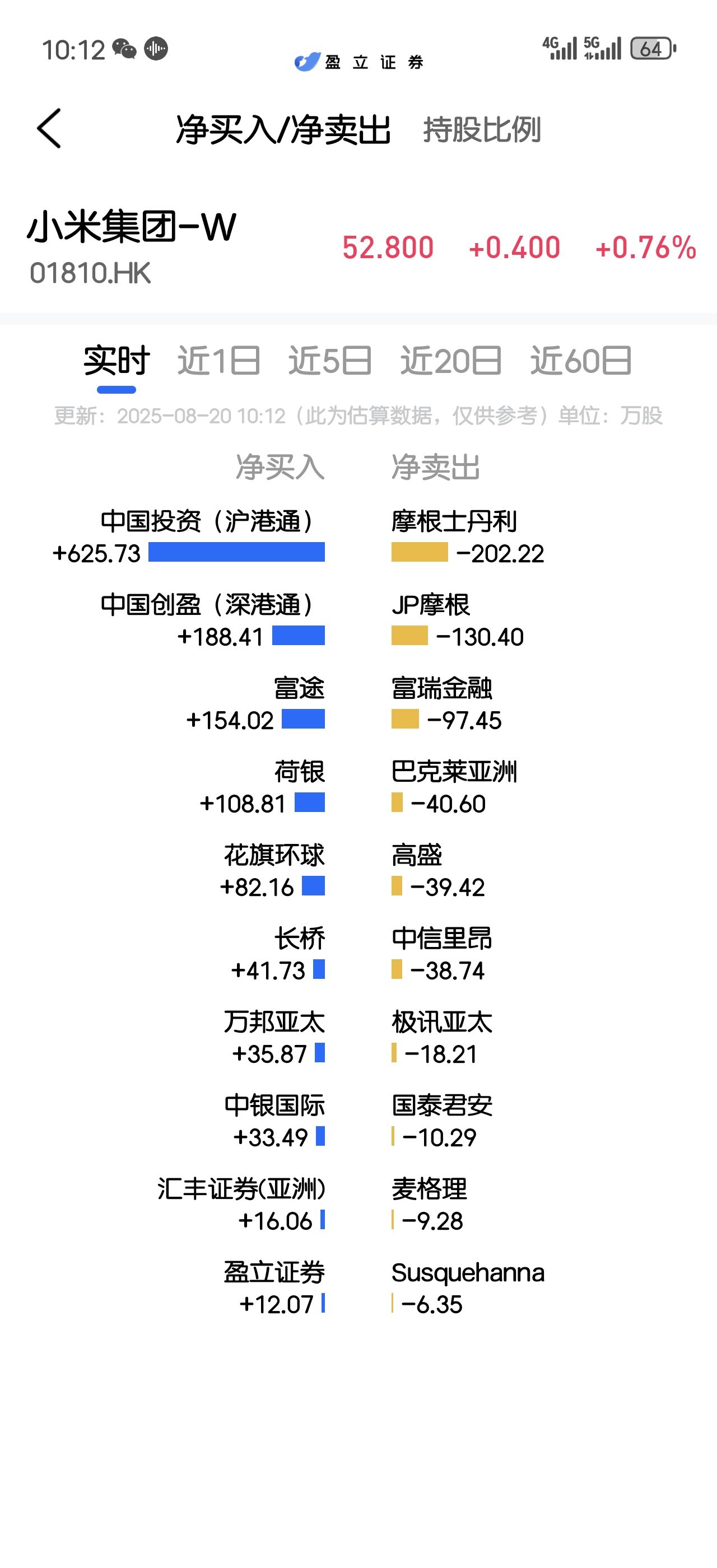Switch to the 持股比例 tab
The height and width of the screenshot is (1568, 717).
[481, 130]
